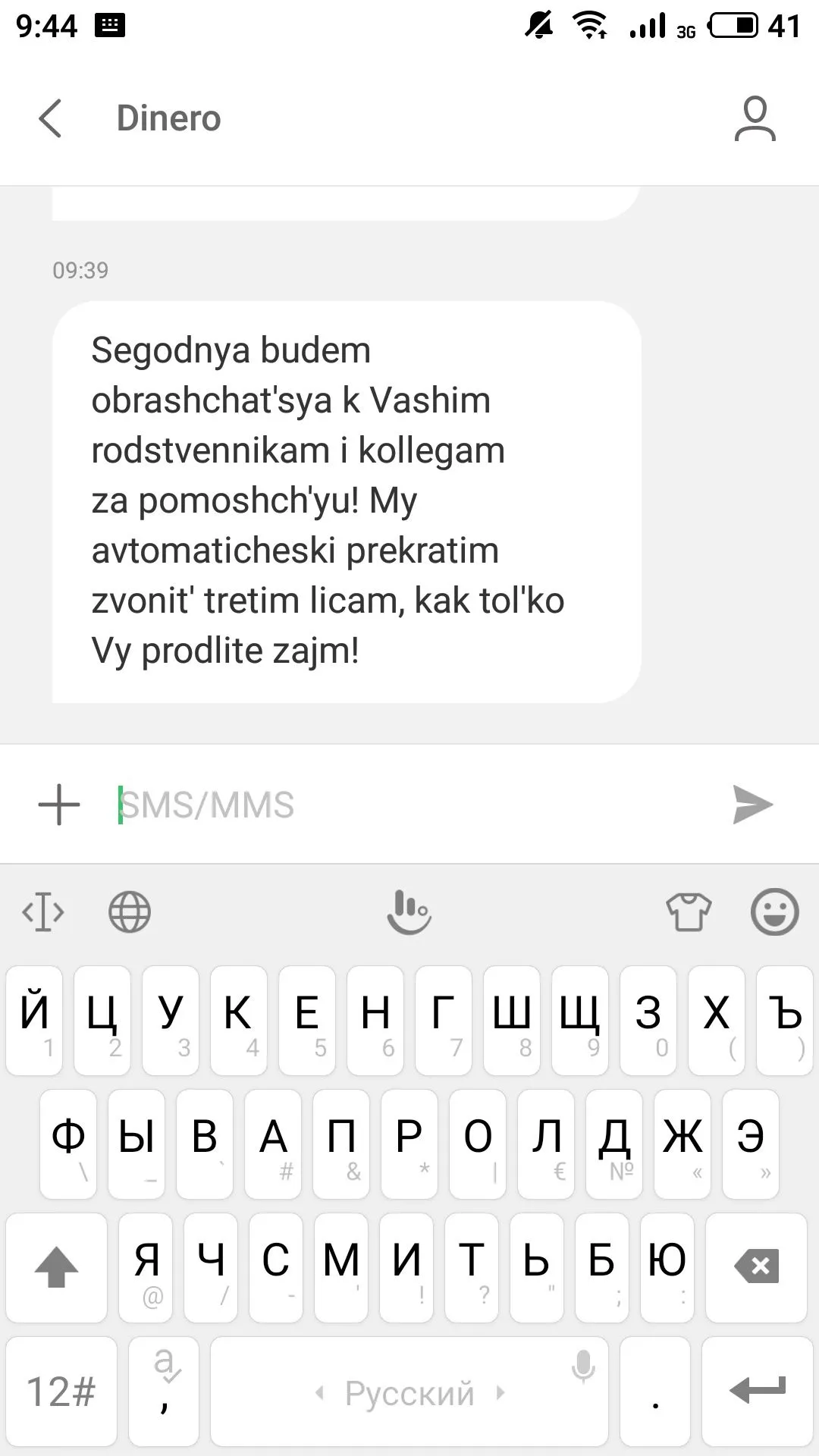819x1456 pixels.
Task: Go back from the Dinero conversation
Action: (50, 118)
